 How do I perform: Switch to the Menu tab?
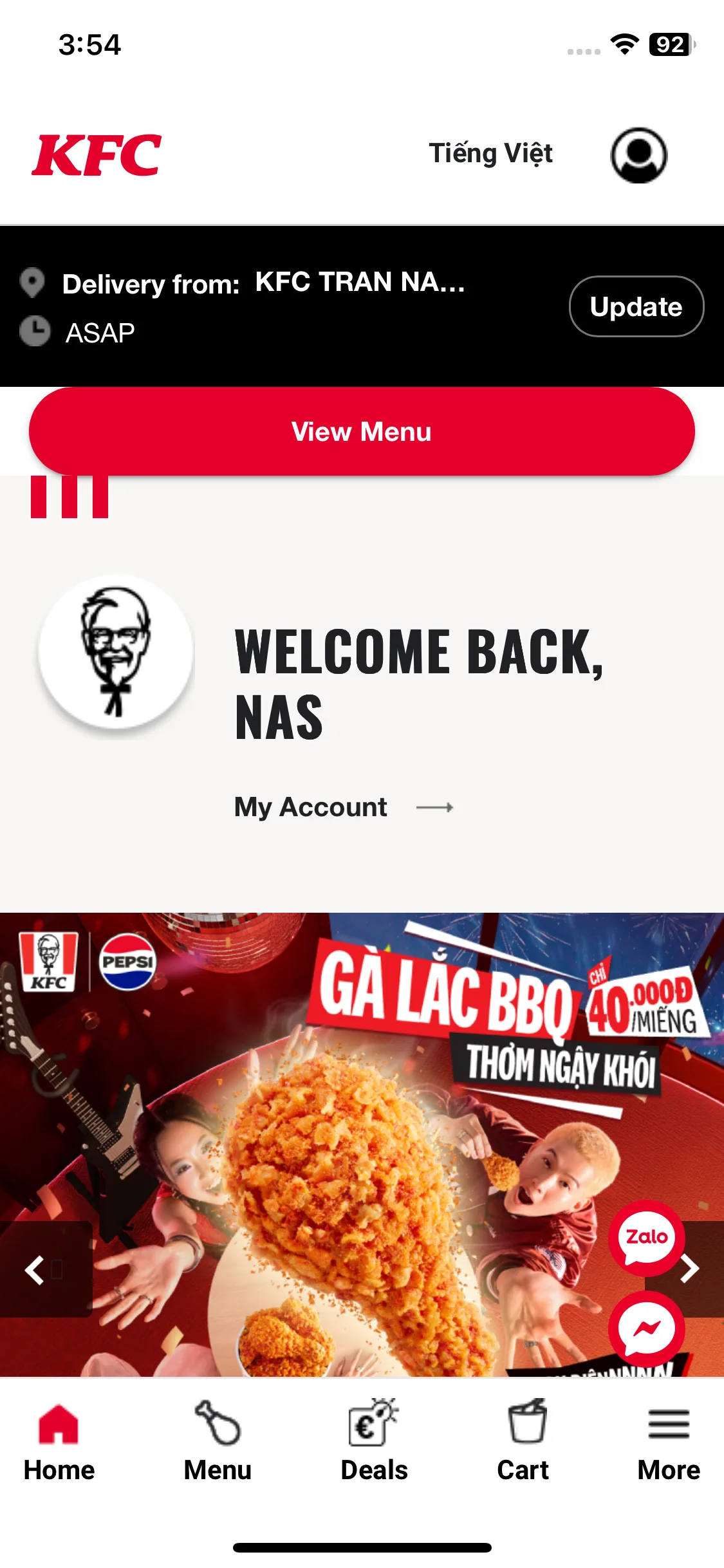(218, 1441)
